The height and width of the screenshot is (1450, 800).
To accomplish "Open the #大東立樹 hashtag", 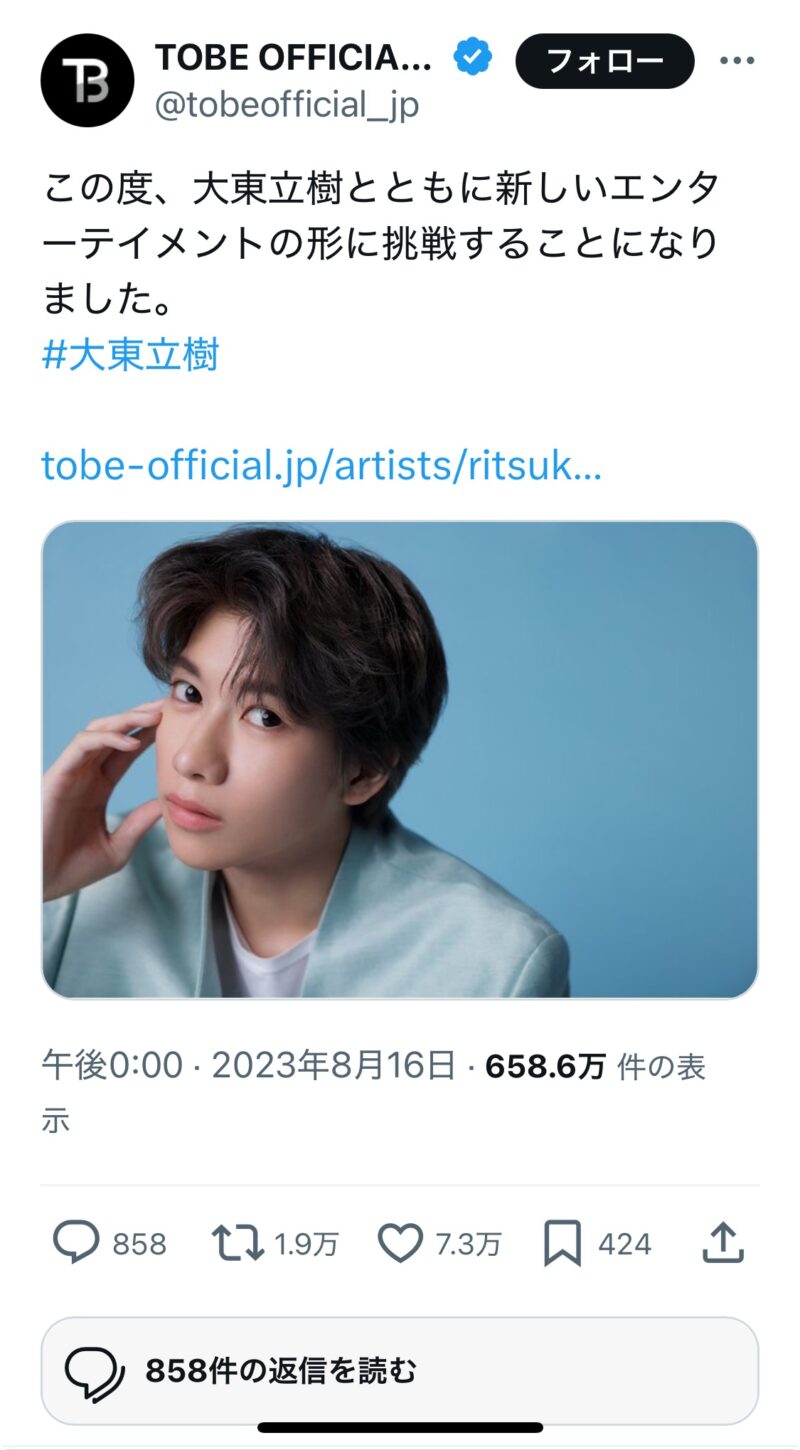I will 130,355.
